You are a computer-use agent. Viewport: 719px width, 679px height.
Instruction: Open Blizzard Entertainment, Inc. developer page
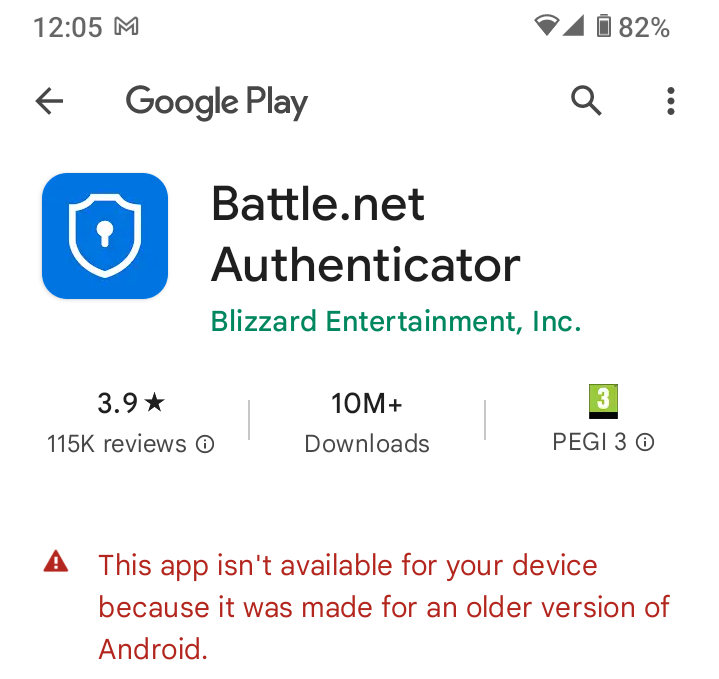(396, 322)
